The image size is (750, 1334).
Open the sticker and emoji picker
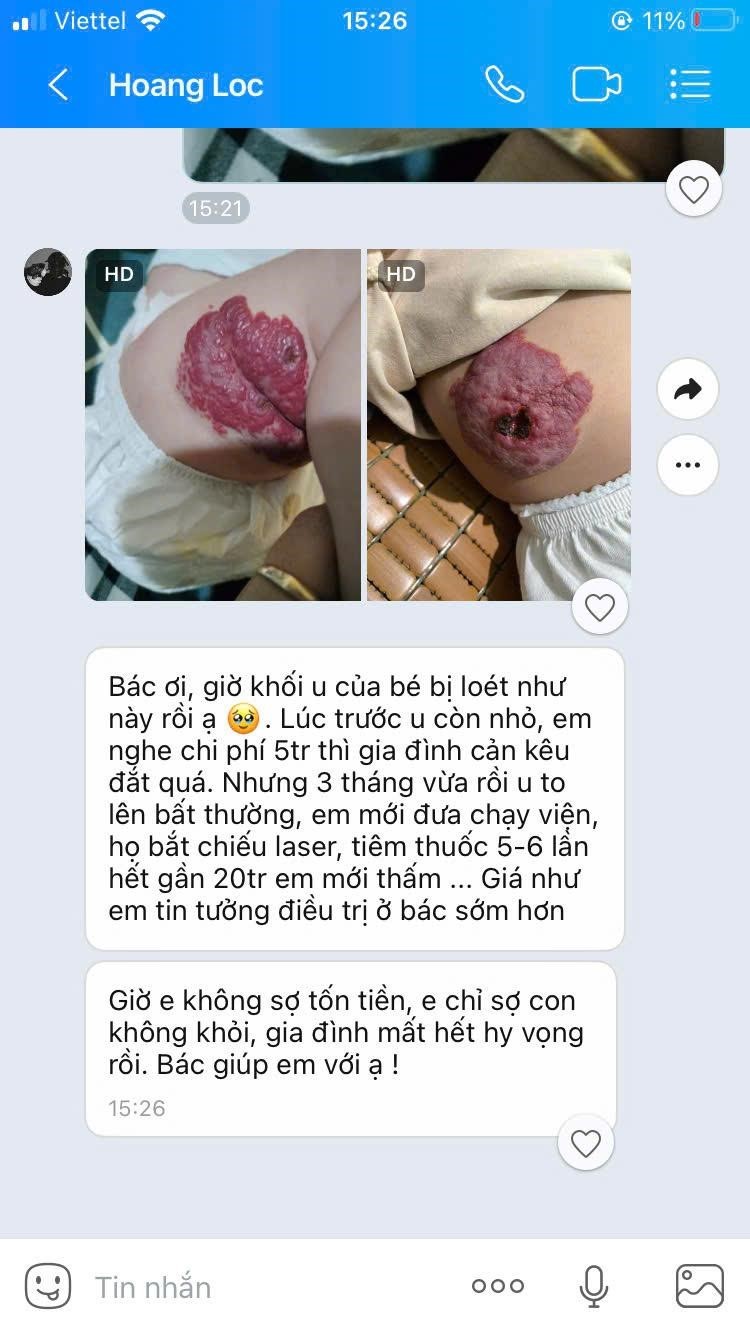tap(47, 1286)
